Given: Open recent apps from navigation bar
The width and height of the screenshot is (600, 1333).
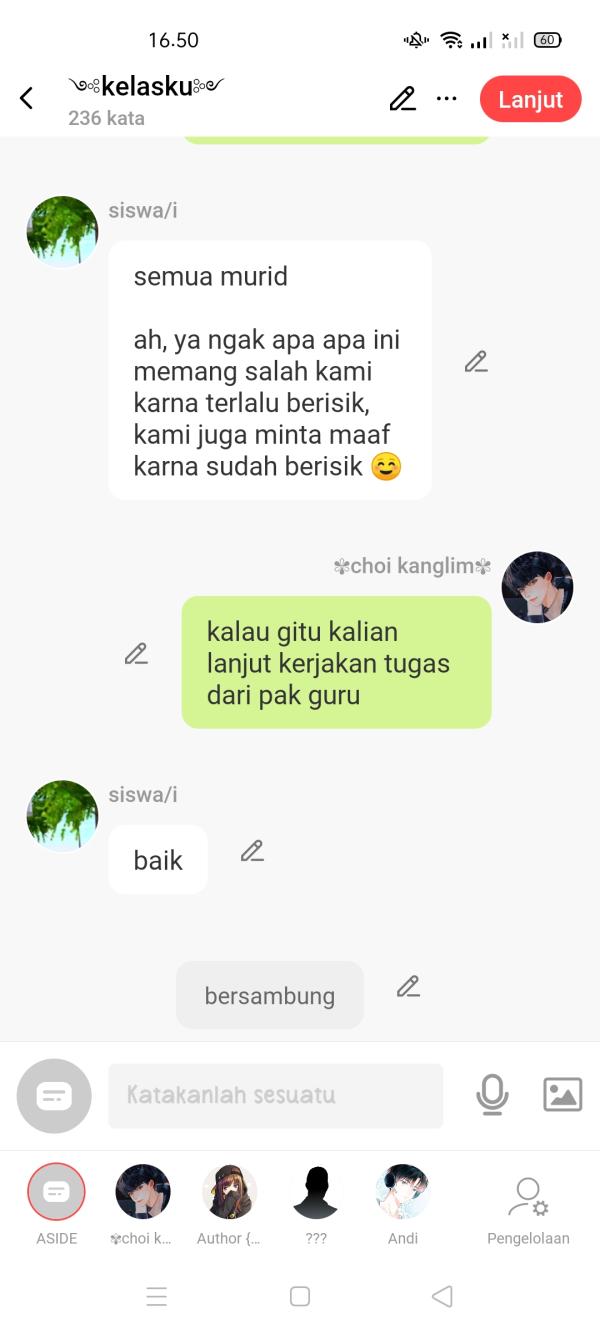Looking at the screenshot, I should point(157,1296).
